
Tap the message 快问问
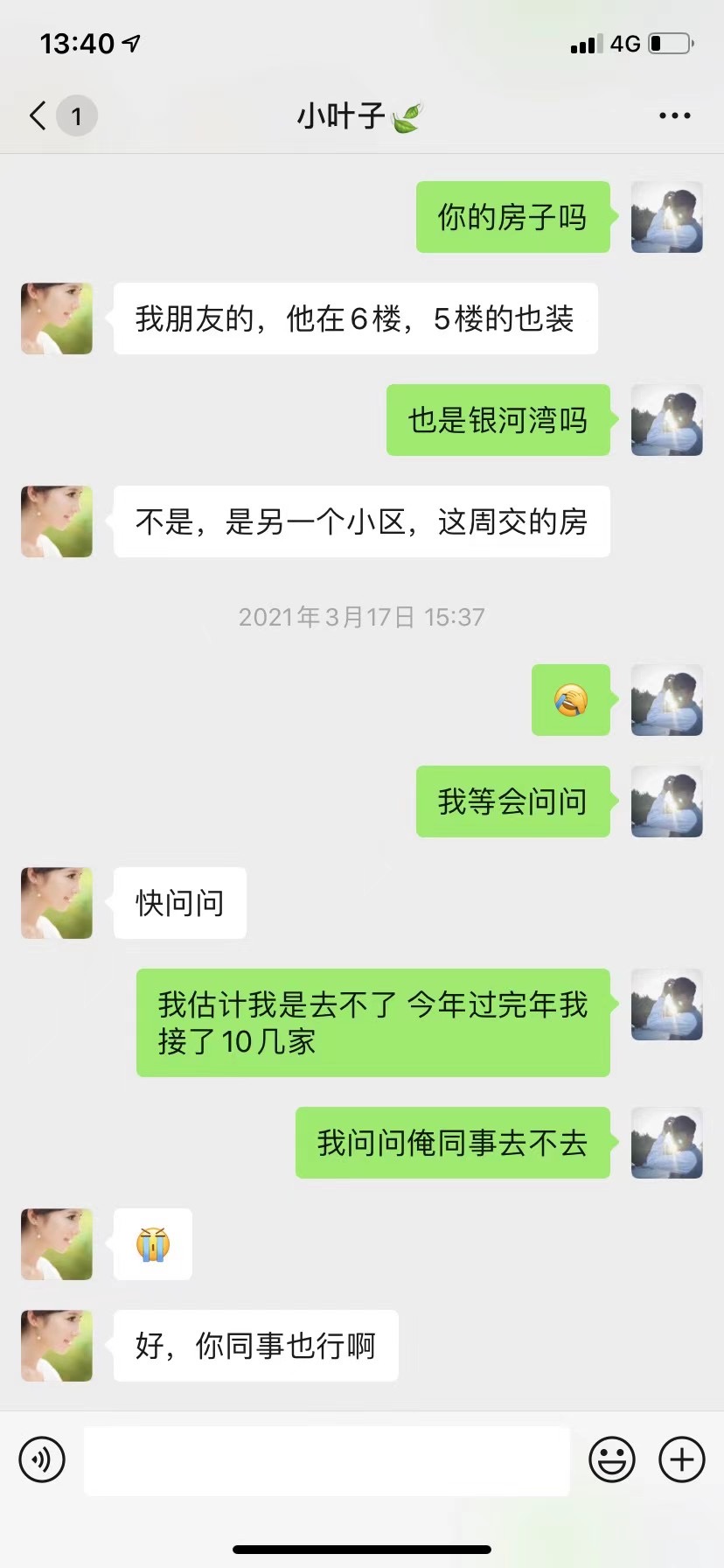[x=179, y=903]
